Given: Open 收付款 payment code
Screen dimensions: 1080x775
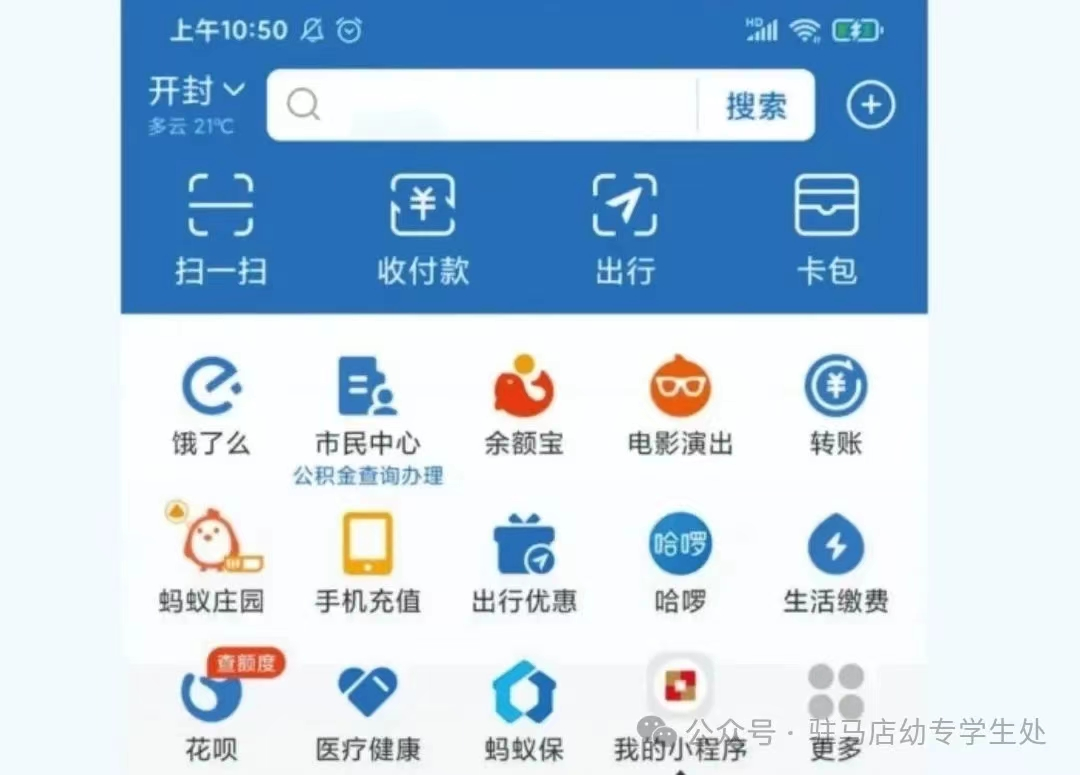Looking at the screenshot, I should coord(423,228).
